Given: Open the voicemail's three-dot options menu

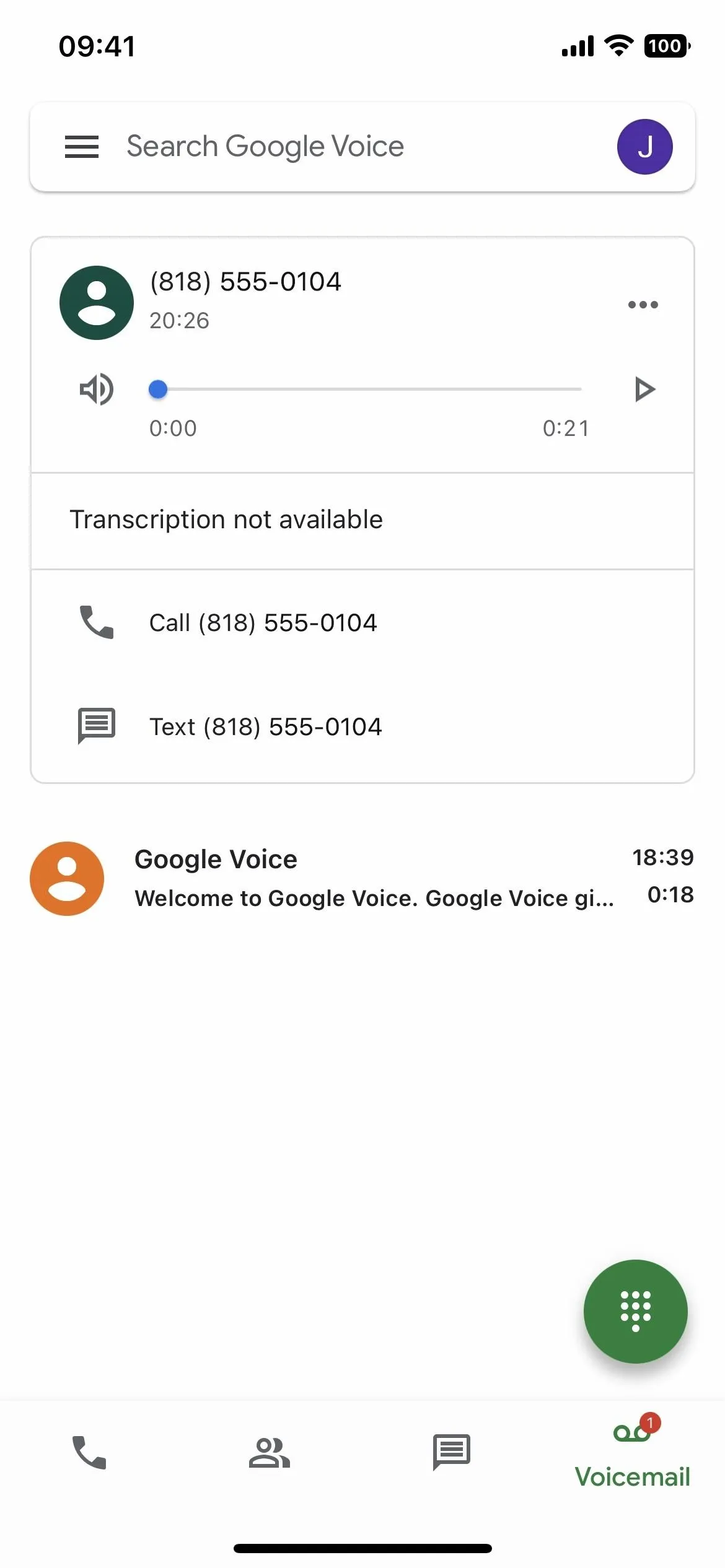Looking at the screenshot, I should click(x=643, y=304).
